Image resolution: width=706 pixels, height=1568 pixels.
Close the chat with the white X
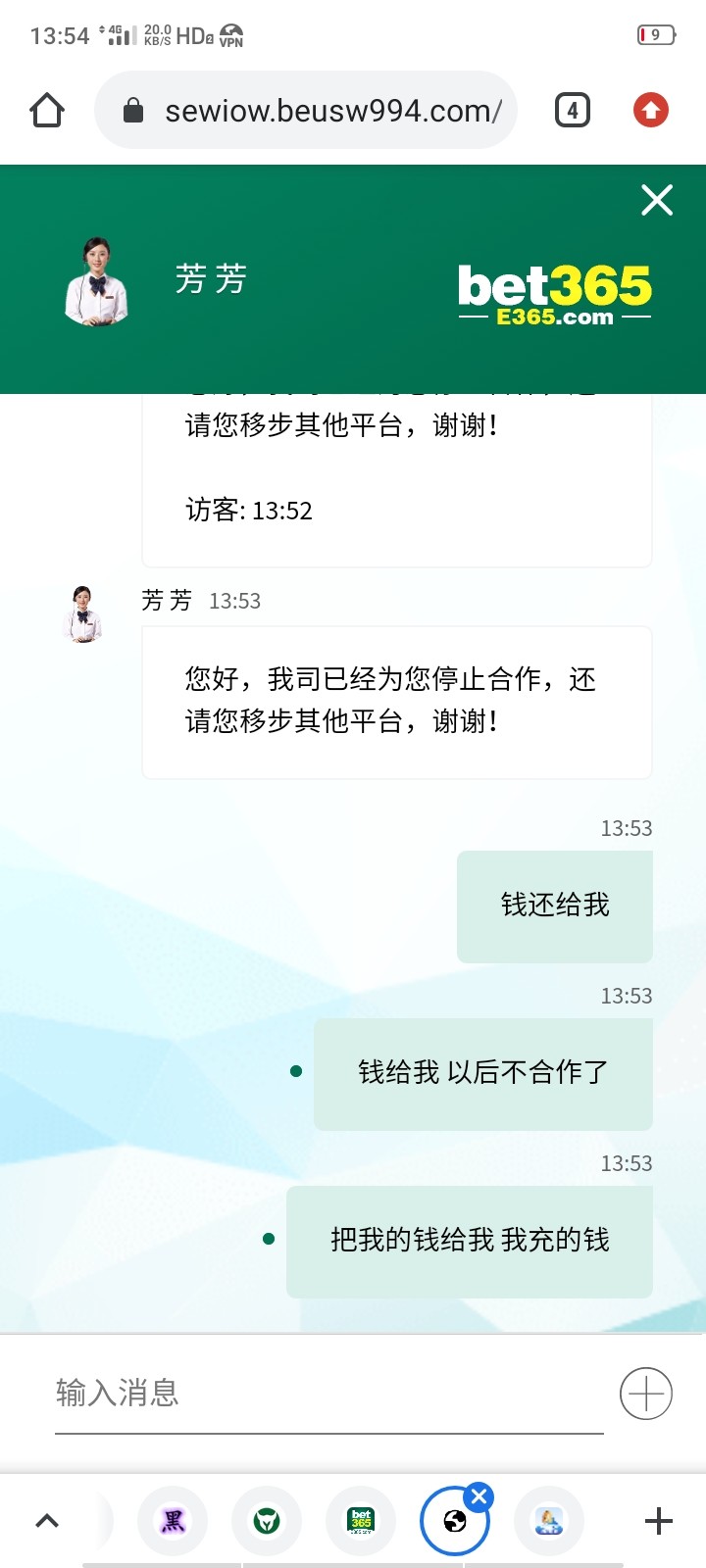pos(655,200)
